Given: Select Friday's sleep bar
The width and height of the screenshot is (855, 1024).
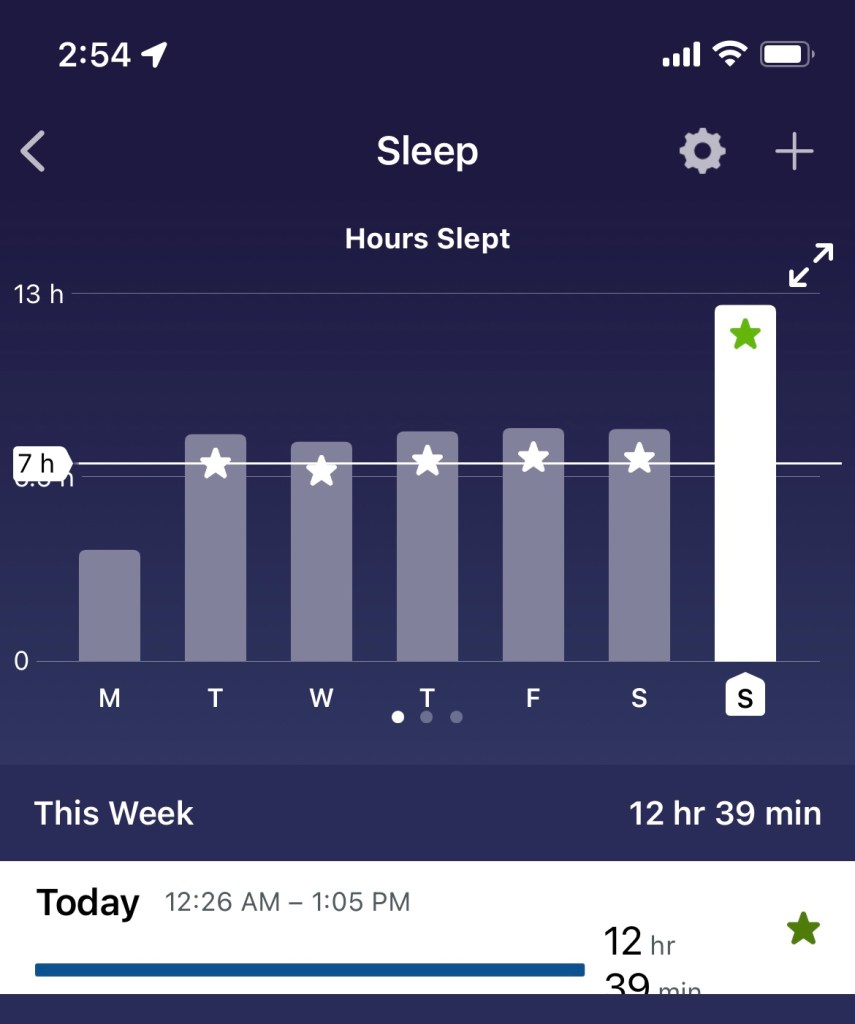Looking at the screenshot, I should (533, 545).
